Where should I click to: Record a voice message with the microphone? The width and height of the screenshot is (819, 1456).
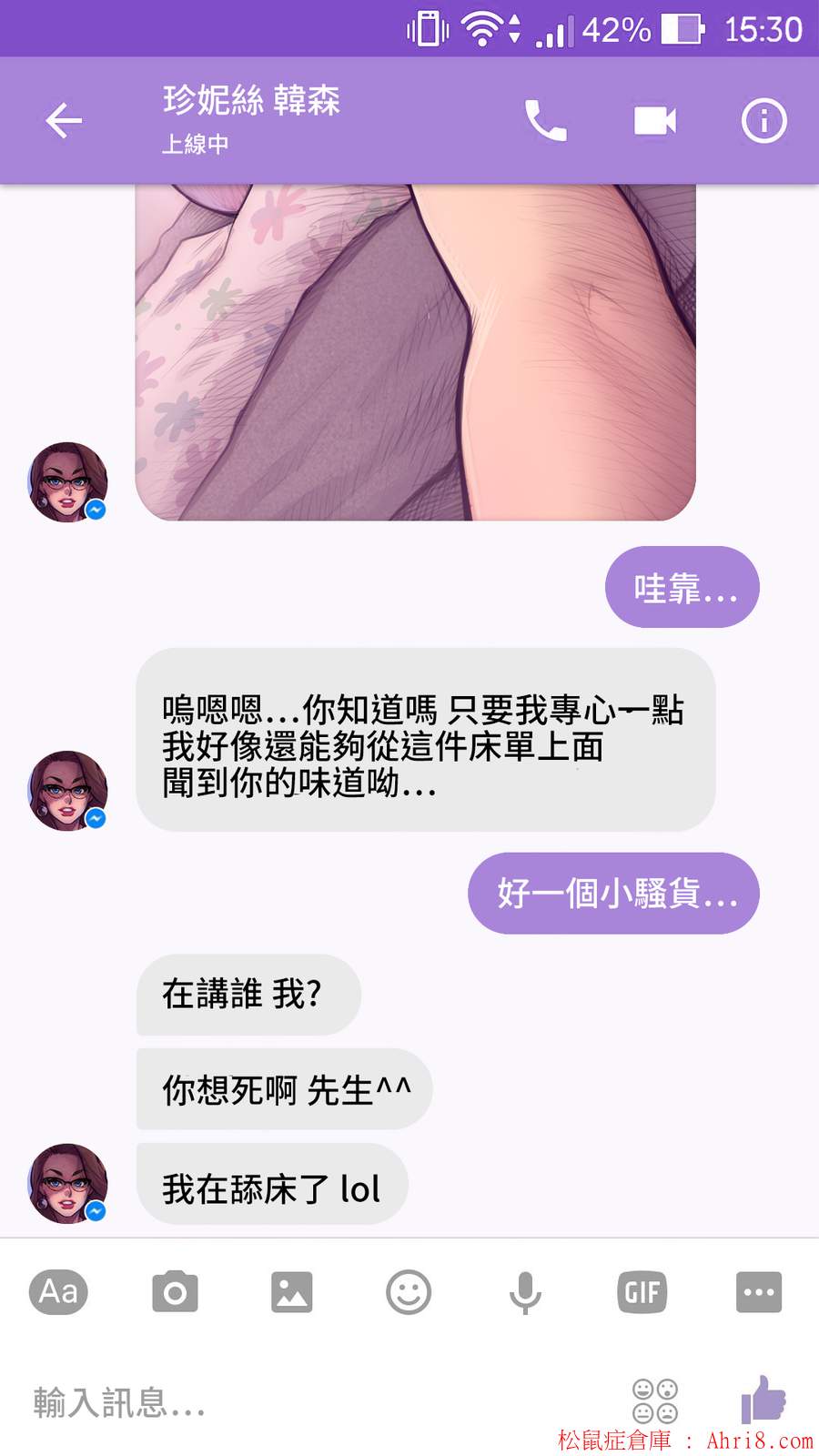pyautogui.click(x=525, y=1292)
